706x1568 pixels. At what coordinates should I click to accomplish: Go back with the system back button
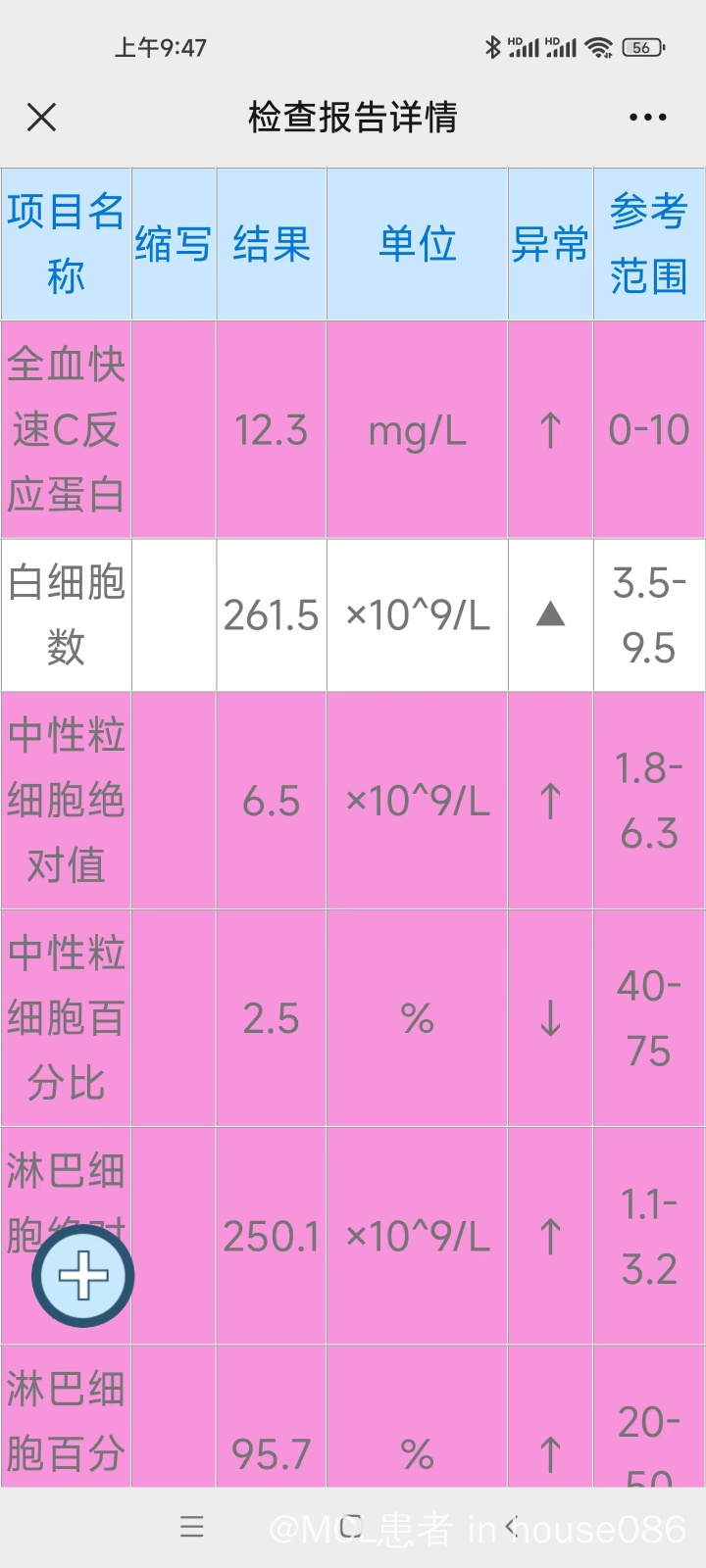tap(511, 1526)
